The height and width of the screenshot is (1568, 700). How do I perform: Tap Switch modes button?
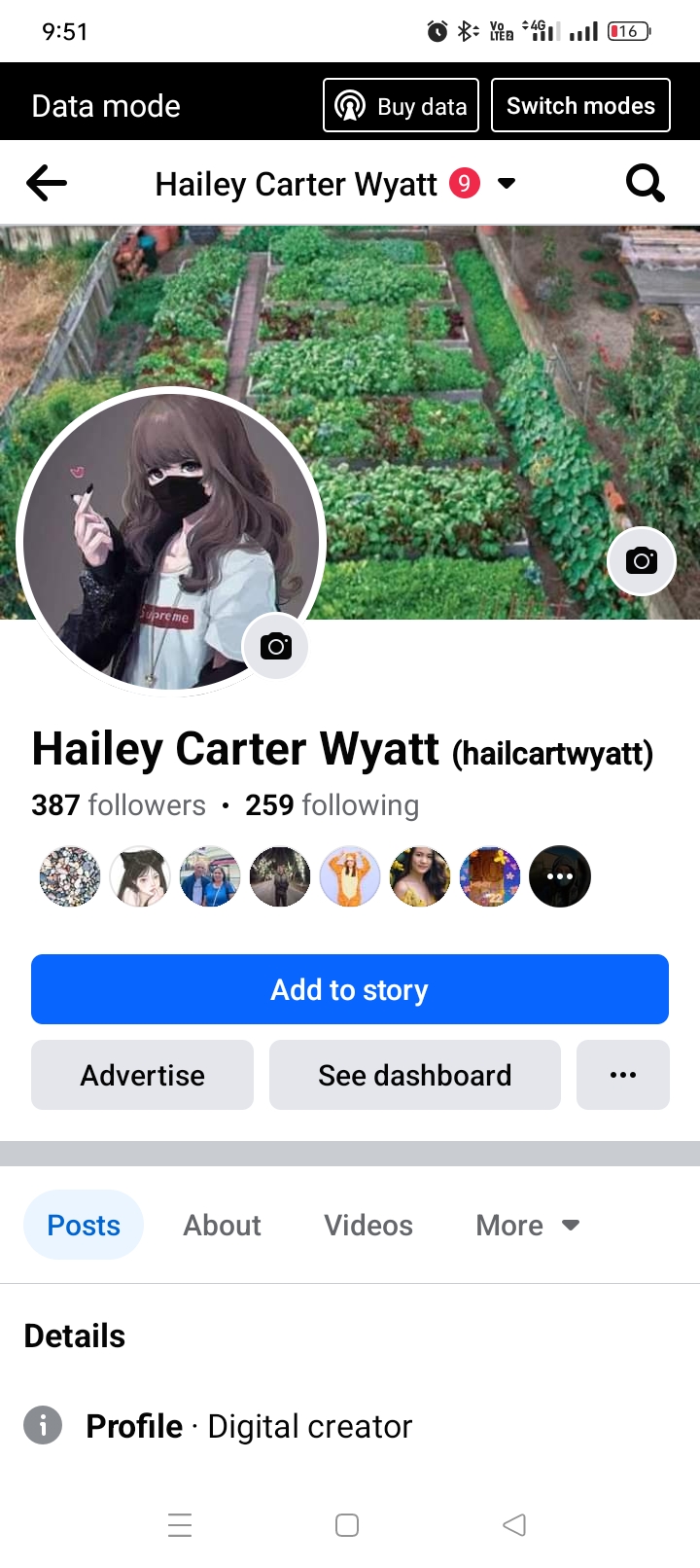pyautogui.click(x=580, y=105)
